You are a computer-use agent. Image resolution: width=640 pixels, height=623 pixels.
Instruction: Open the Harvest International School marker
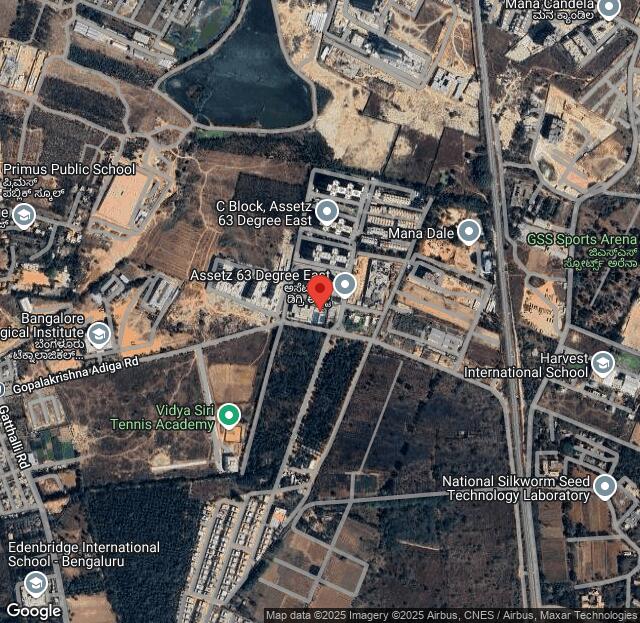point(603,364)
